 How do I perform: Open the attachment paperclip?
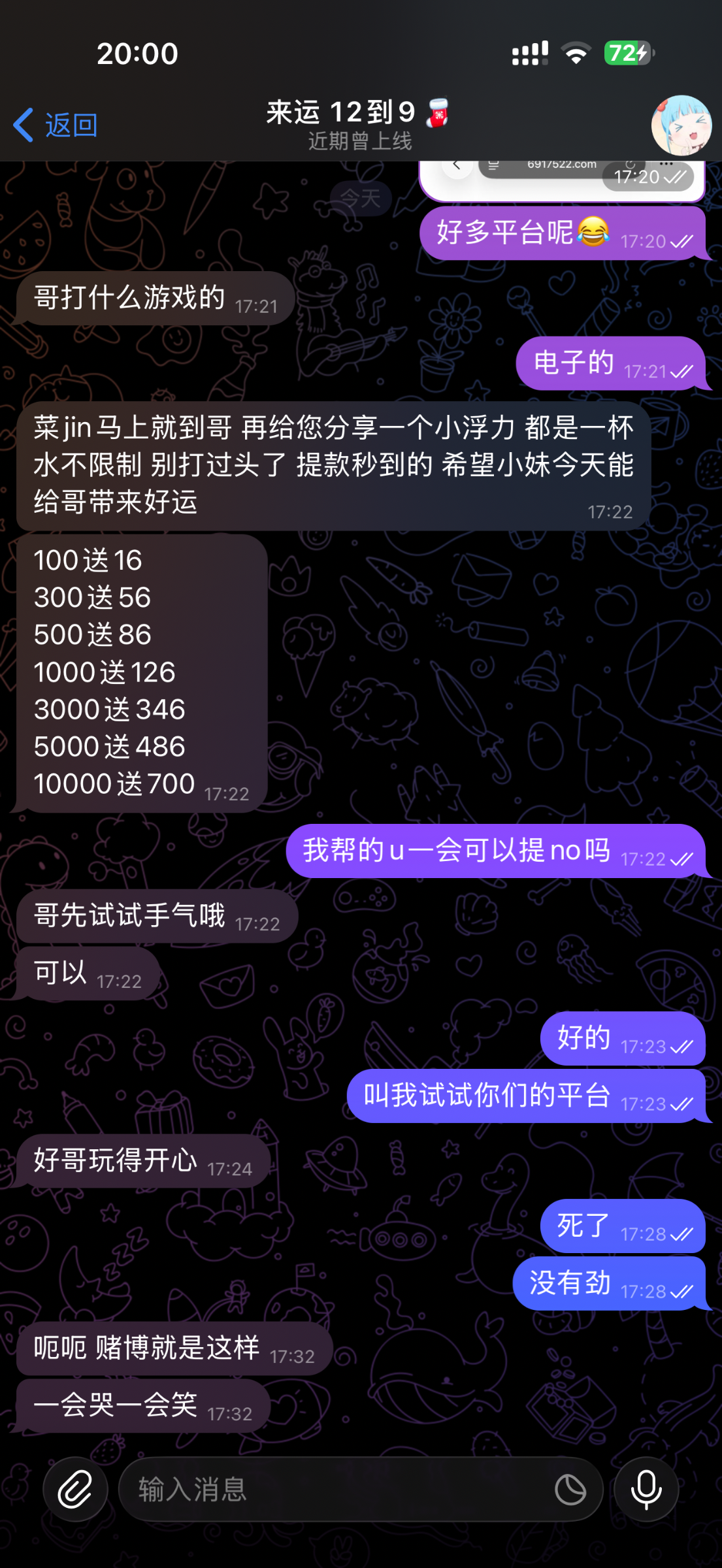75,1490
